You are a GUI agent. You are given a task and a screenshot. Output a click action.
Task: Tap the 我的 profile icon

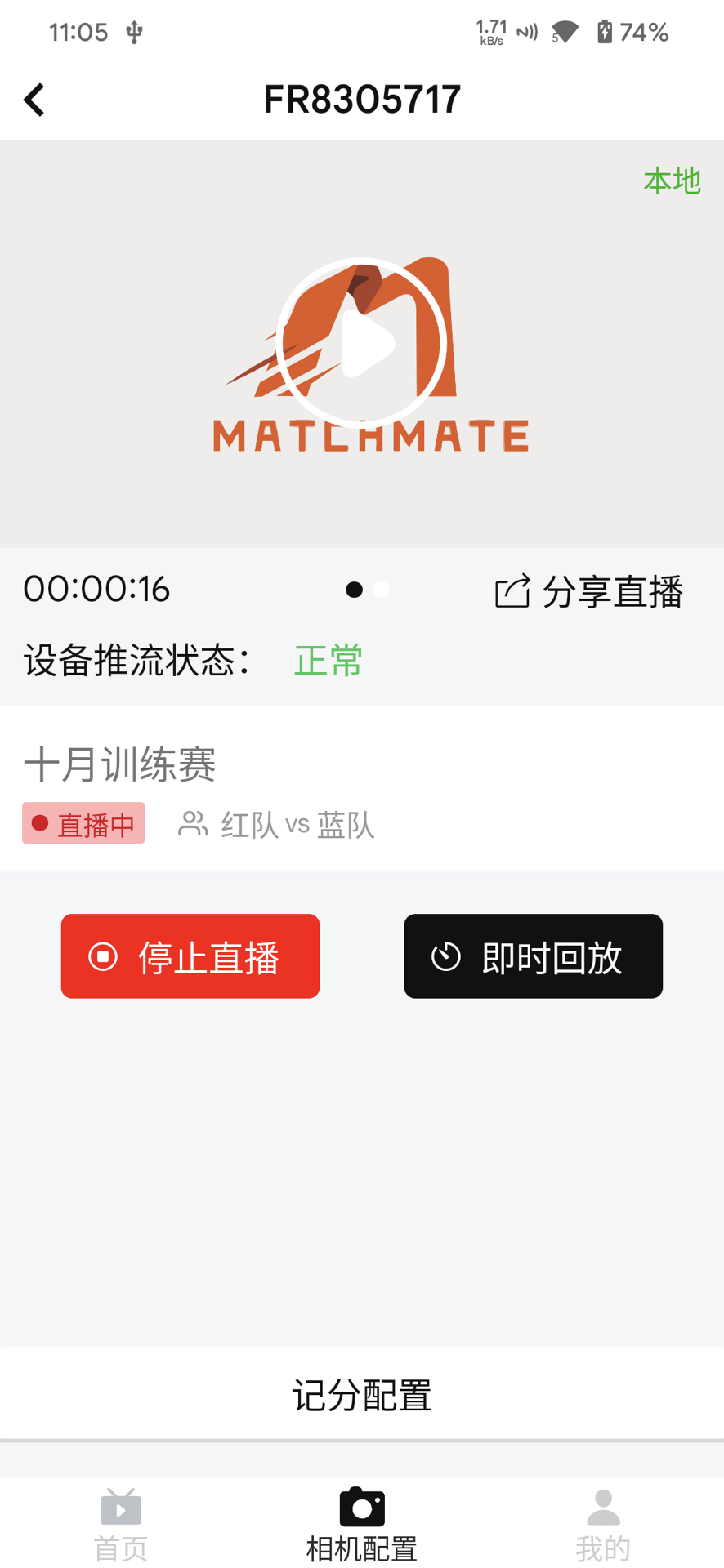click(x=603, y=1507)
